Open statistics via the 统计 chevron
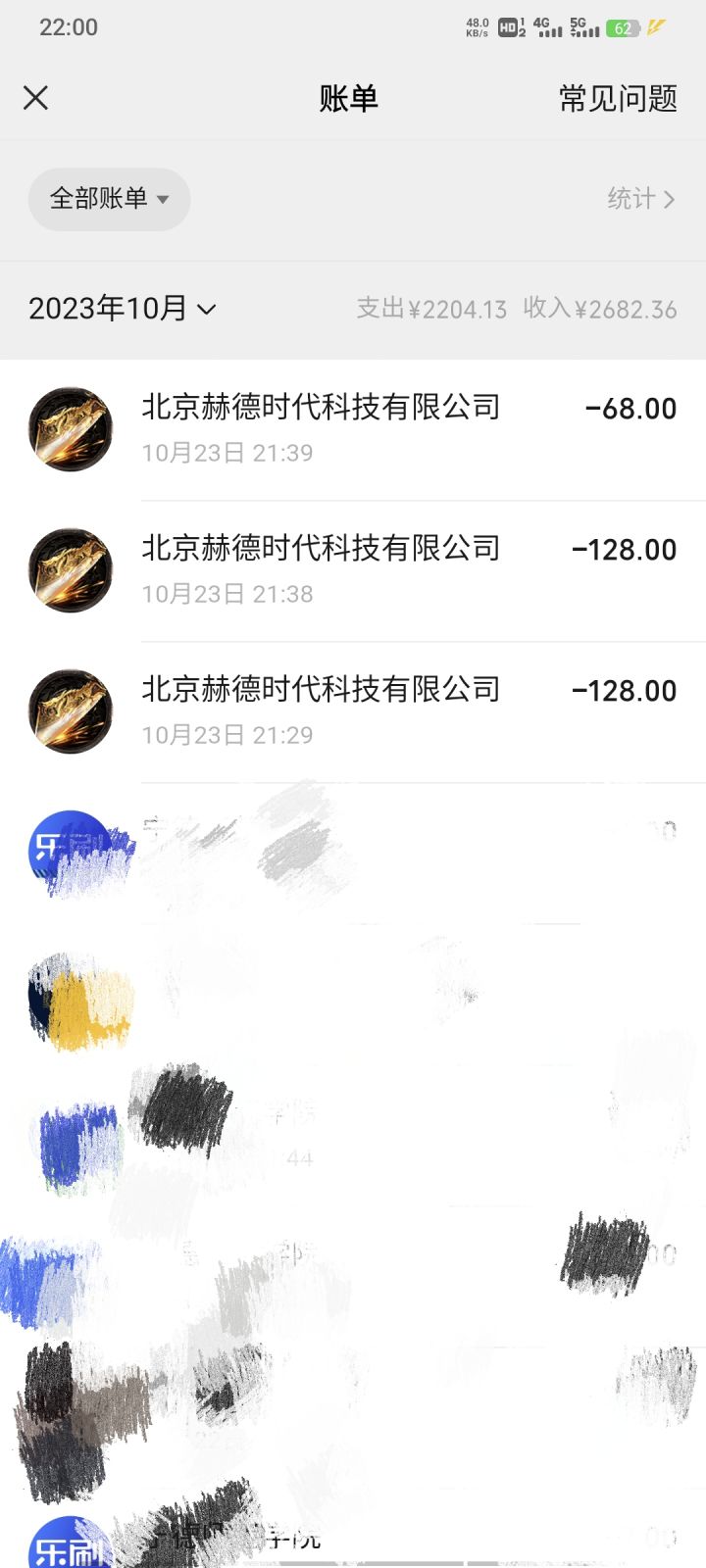Viewport: 706px width, 1568px height. [642, 199]
